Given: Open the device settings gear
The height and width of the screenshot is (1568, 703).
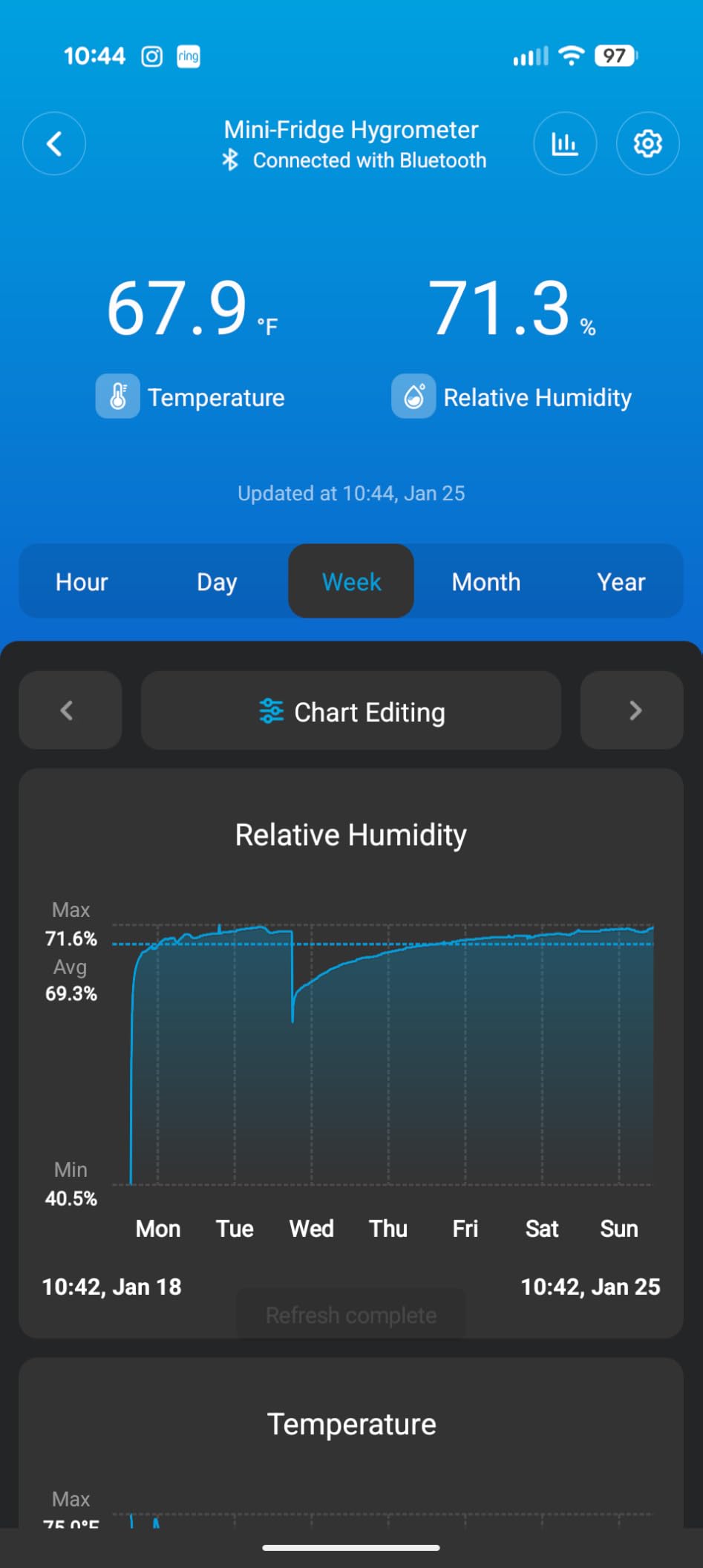Looking at the screenshot, I should pyautogui.click(x=647, y=143).
